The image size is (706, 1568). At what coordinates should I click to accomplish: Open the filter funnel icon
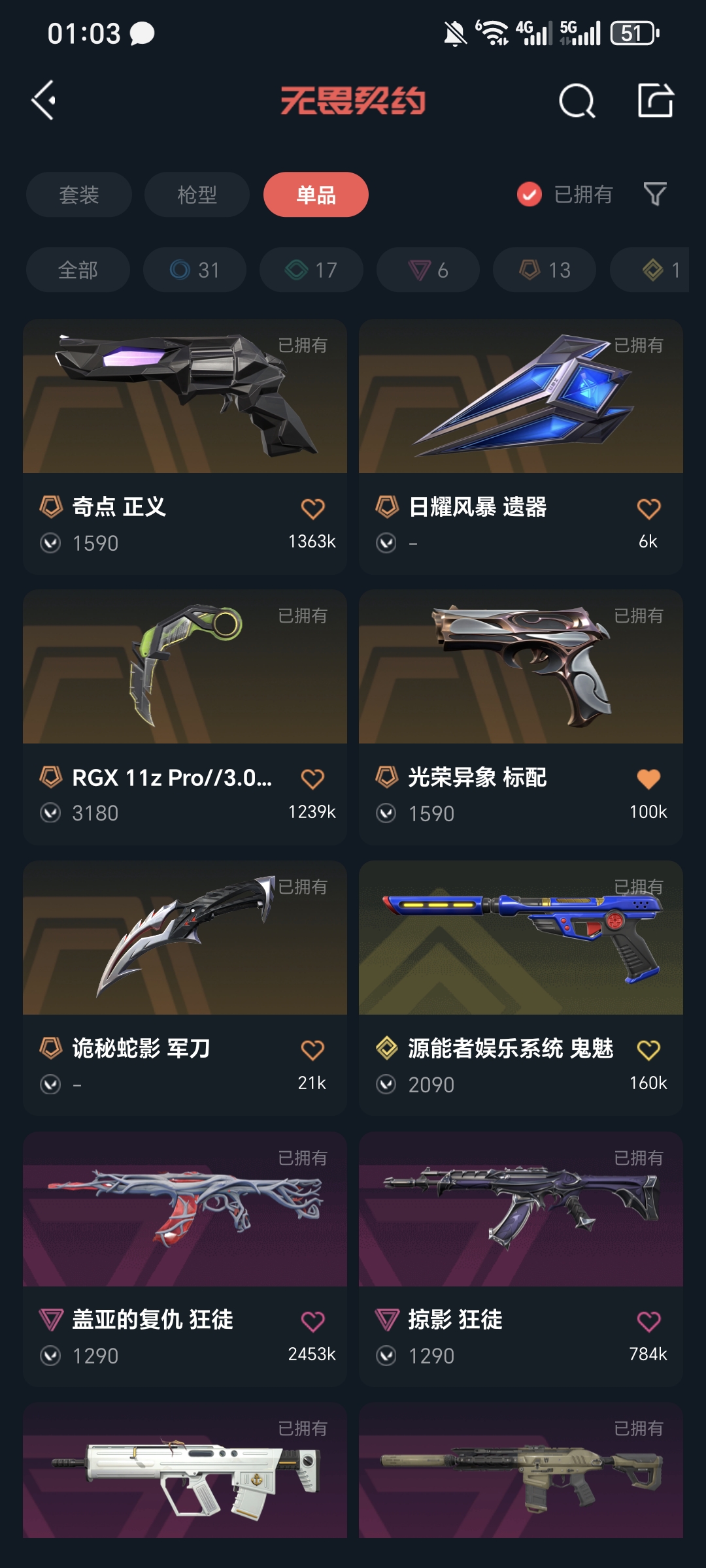655,194
